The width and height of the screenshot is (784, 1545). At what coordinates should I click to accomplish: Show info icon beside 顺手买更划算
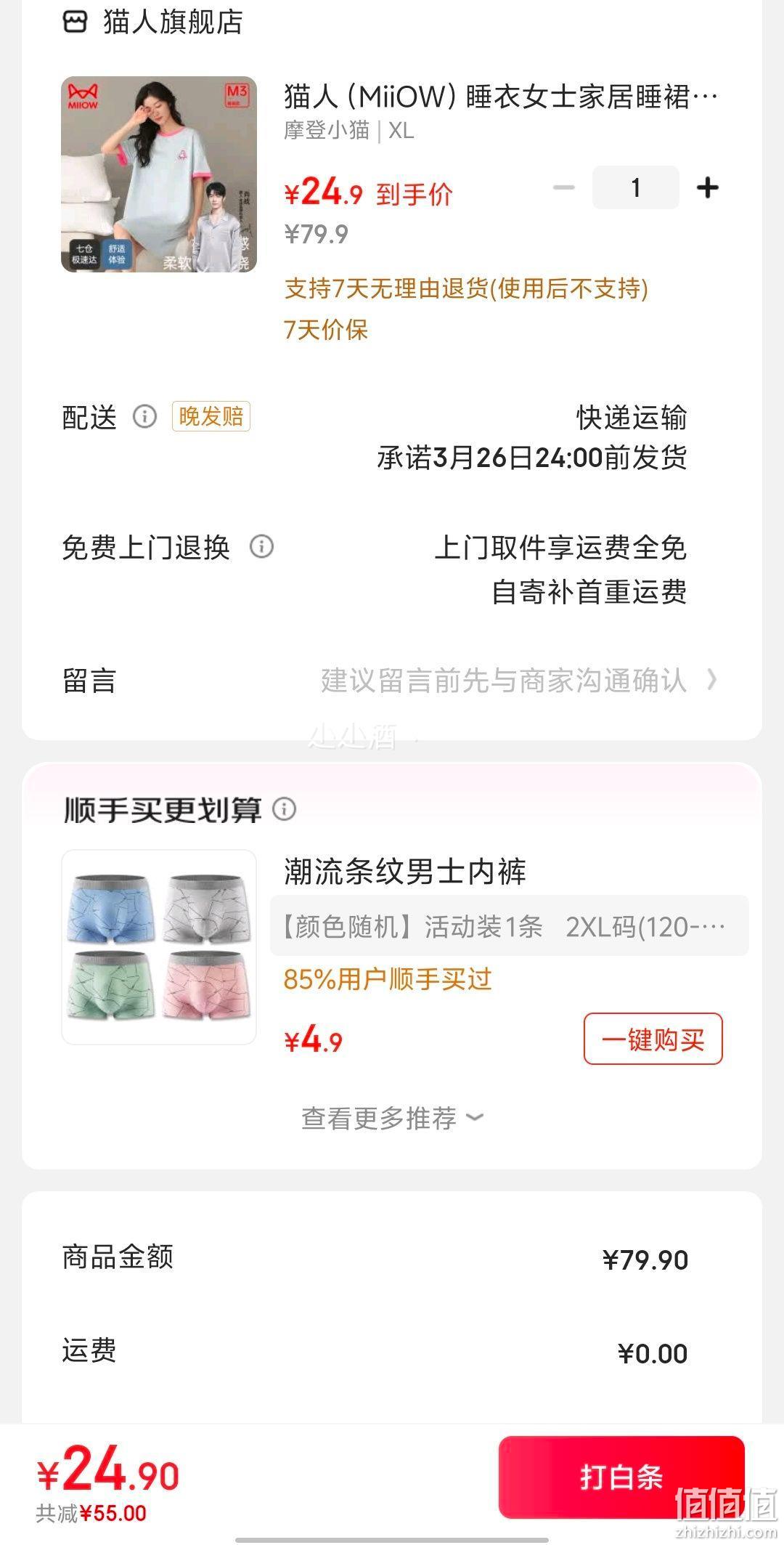[285, 808]
